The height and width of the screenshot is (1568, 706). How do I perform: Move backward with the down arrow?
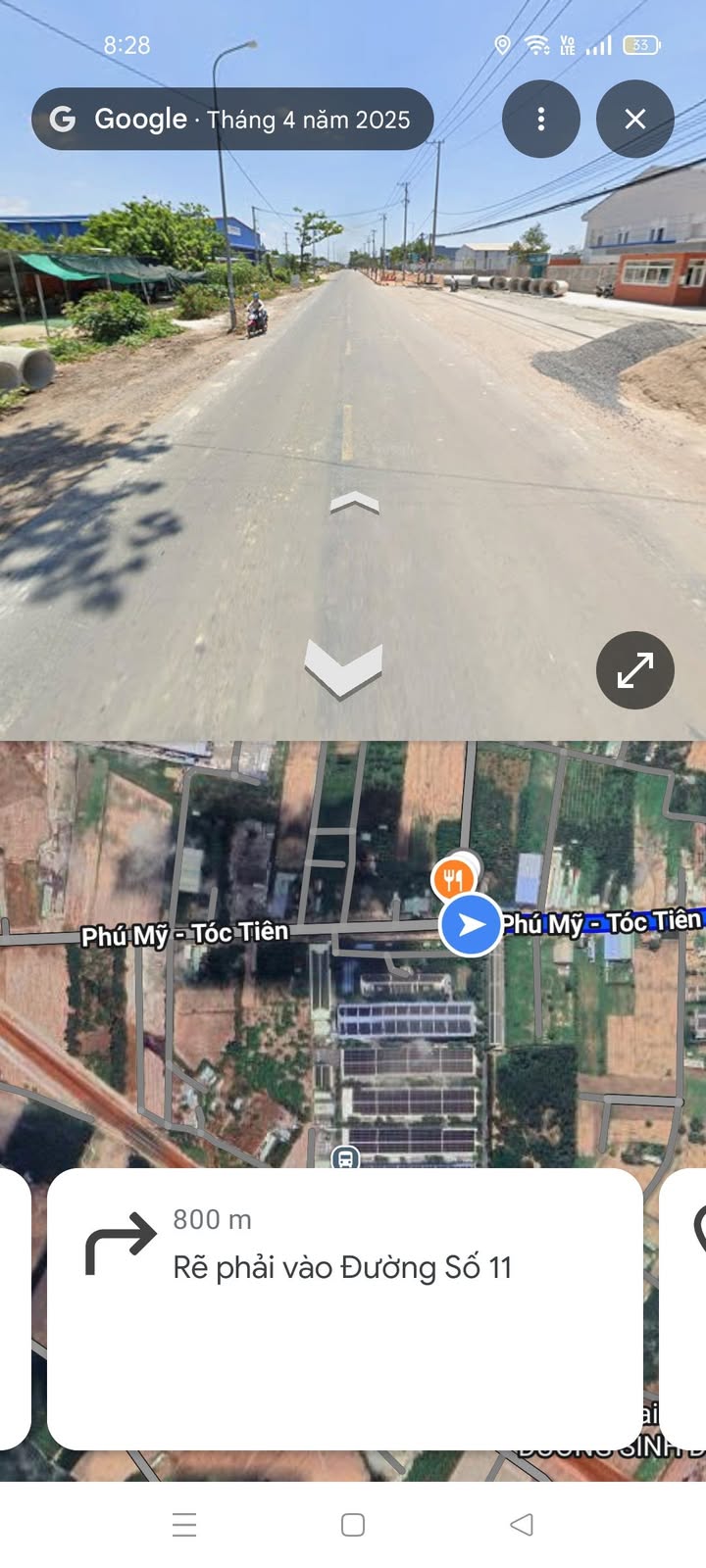343,669
